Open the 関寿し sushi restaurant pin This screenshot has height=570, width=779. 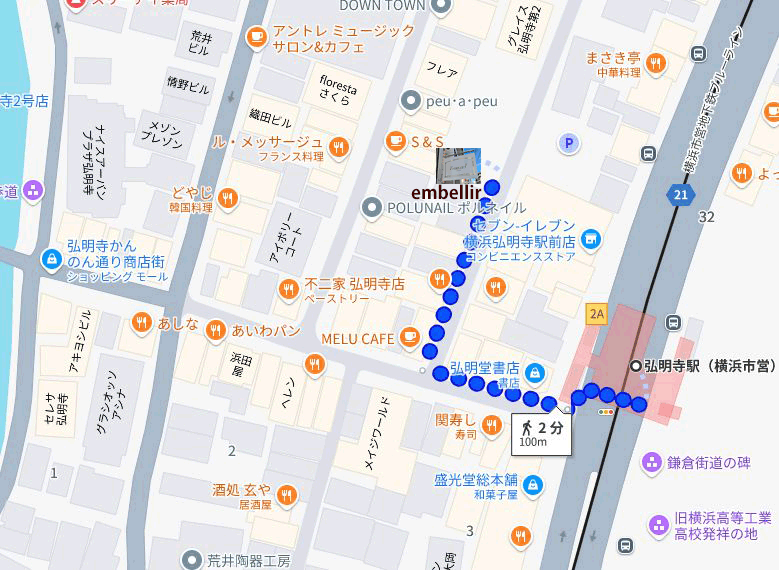tap(491, 426)
